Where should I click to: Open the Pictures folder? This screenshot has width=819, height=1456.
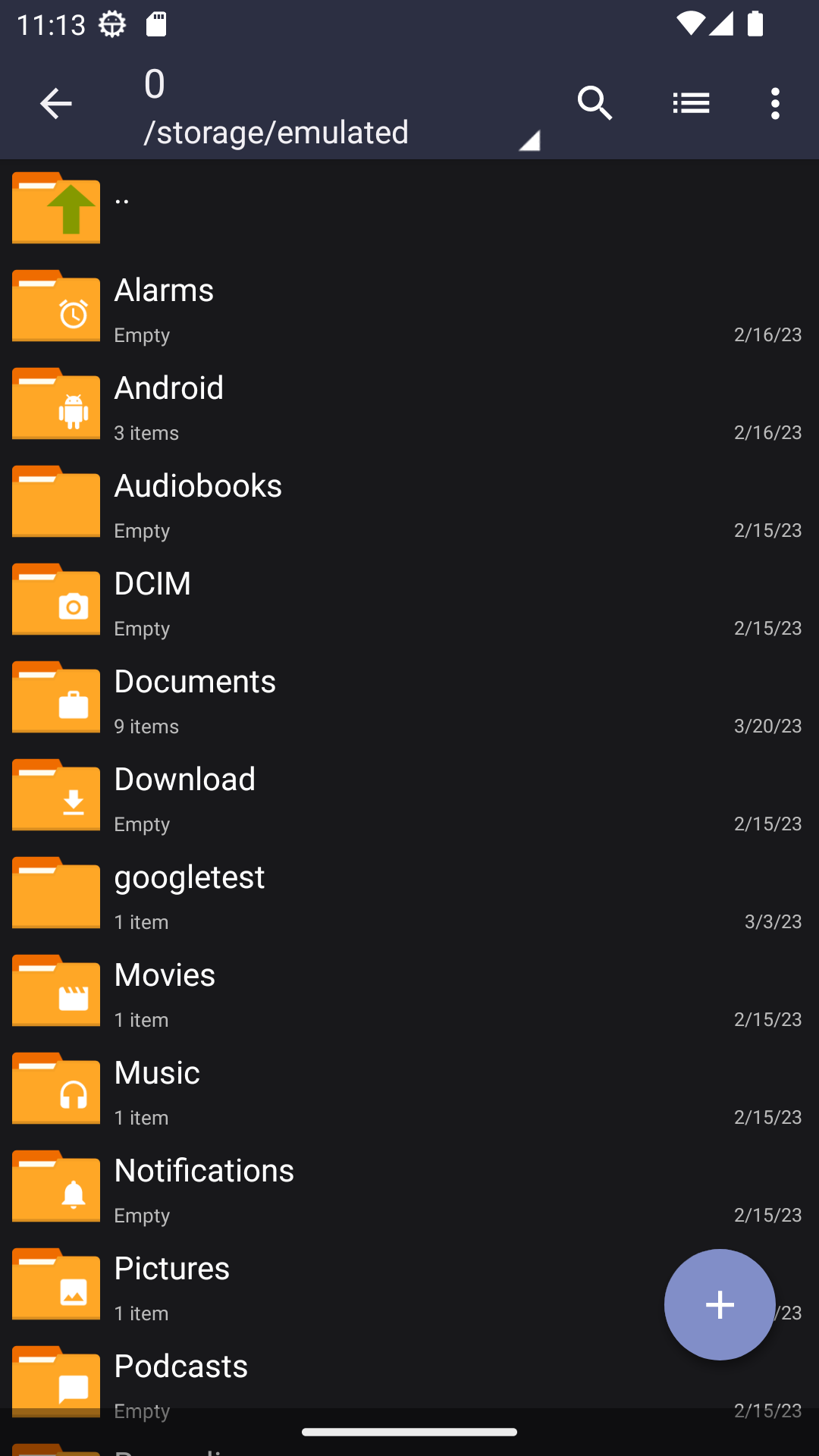point(303,1283)
